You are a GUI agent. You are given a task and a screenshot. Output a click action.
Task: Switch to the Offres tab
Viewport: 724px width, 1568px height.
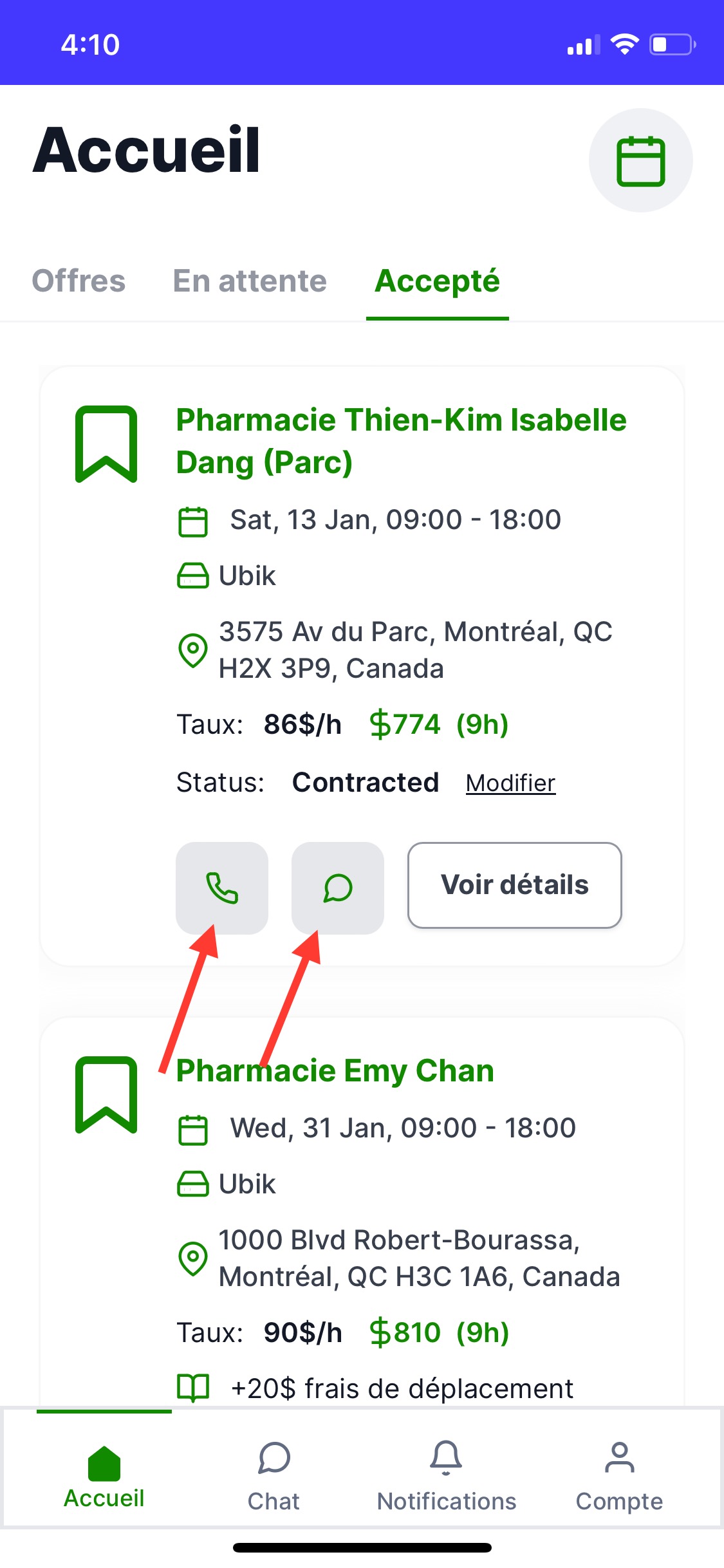pyautogui.click(x=79, y=281)
